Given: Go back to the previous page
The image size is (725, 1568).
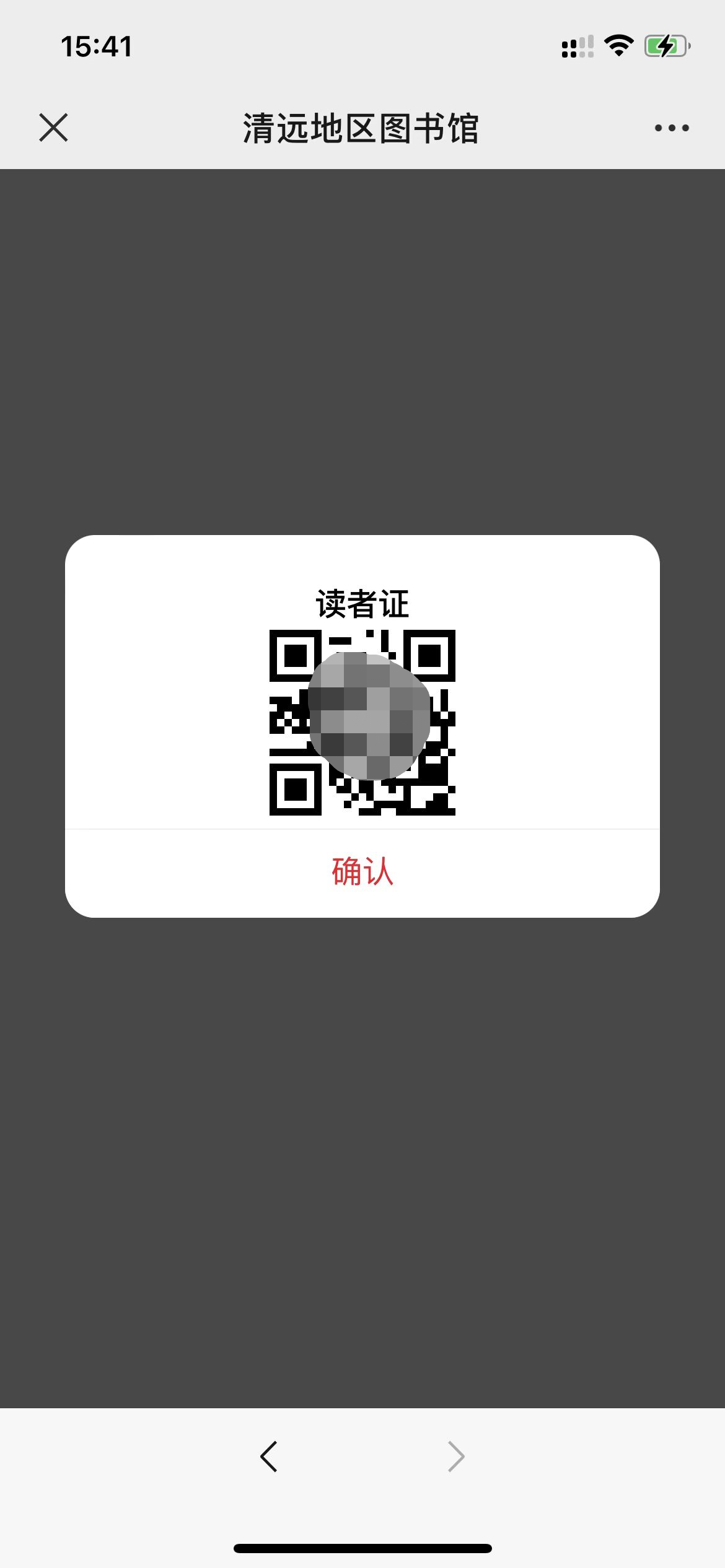Looking at the screenshot, I should tap(269, 1457).
